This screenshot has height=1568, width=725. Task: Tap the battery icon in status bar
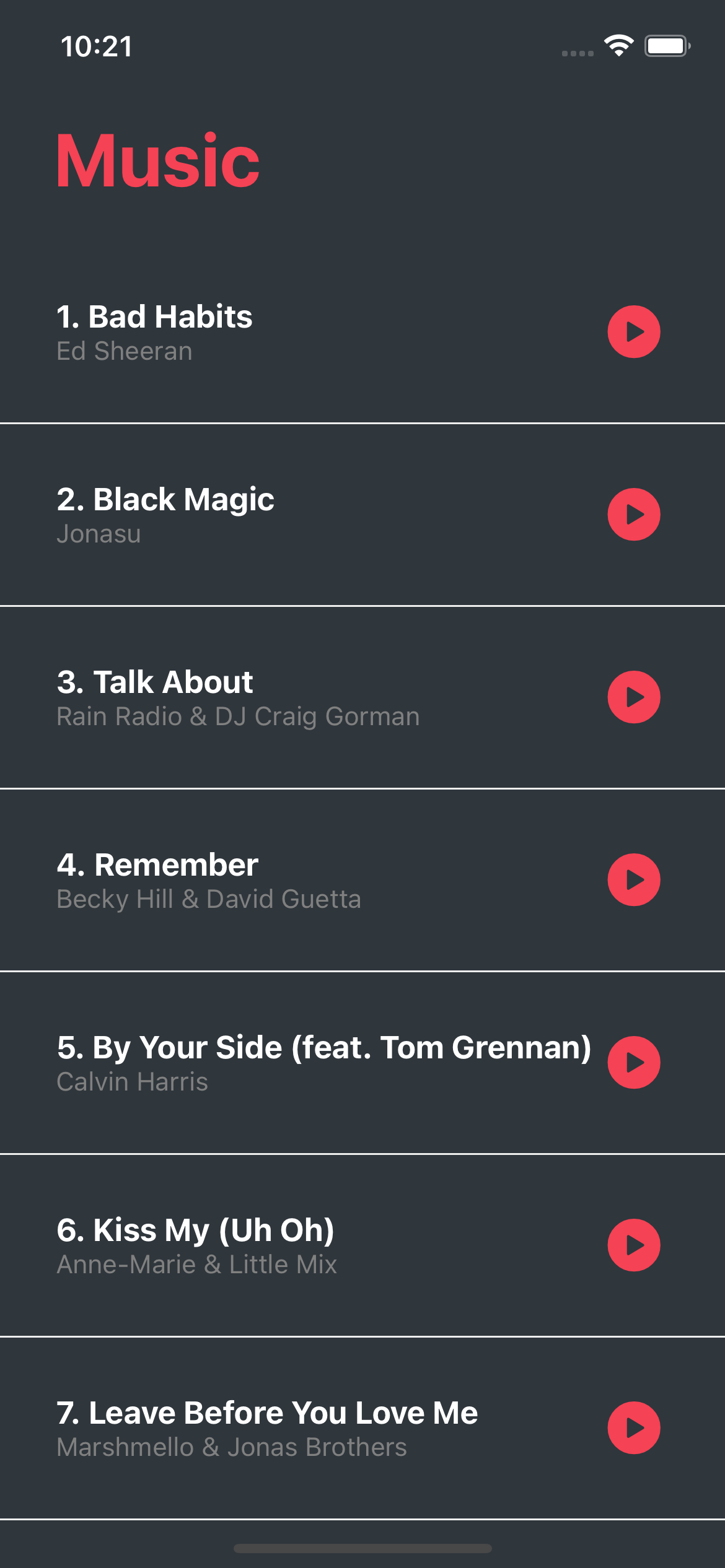click(x=666, y=44)
